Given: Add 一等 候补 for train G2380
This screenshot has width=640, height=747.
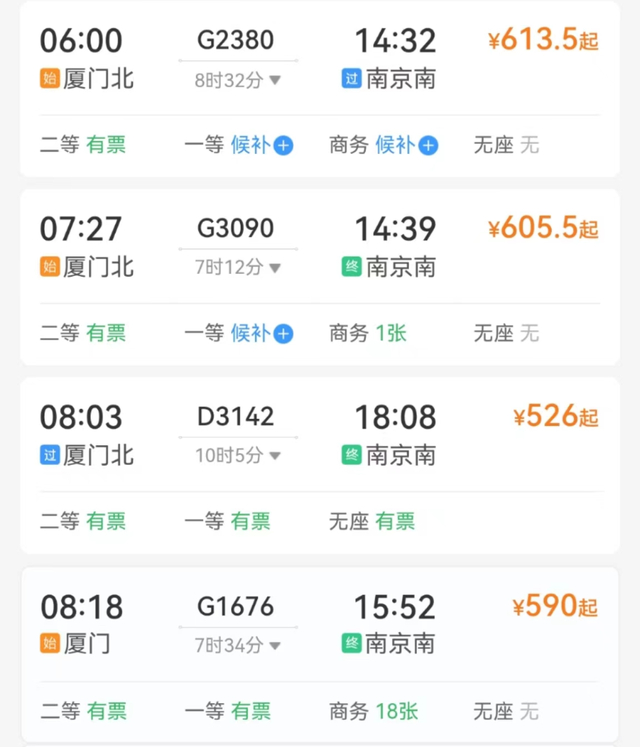Looking at the screenshot, I should tap(283, 146).
